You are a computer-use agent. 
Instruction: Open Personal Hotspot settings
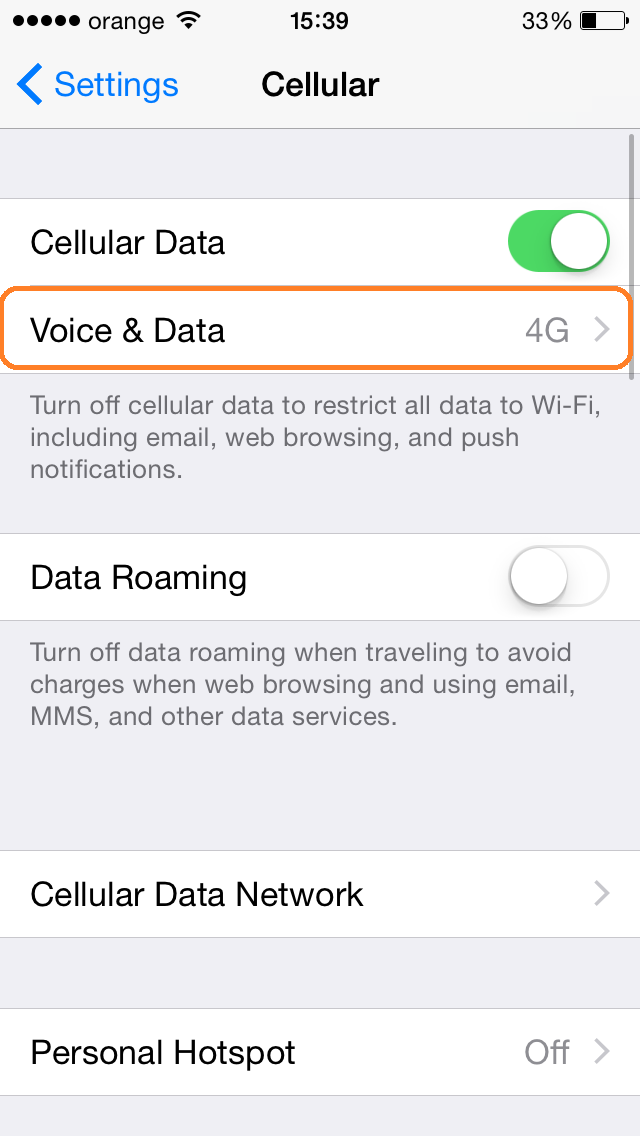point(320,1052)
